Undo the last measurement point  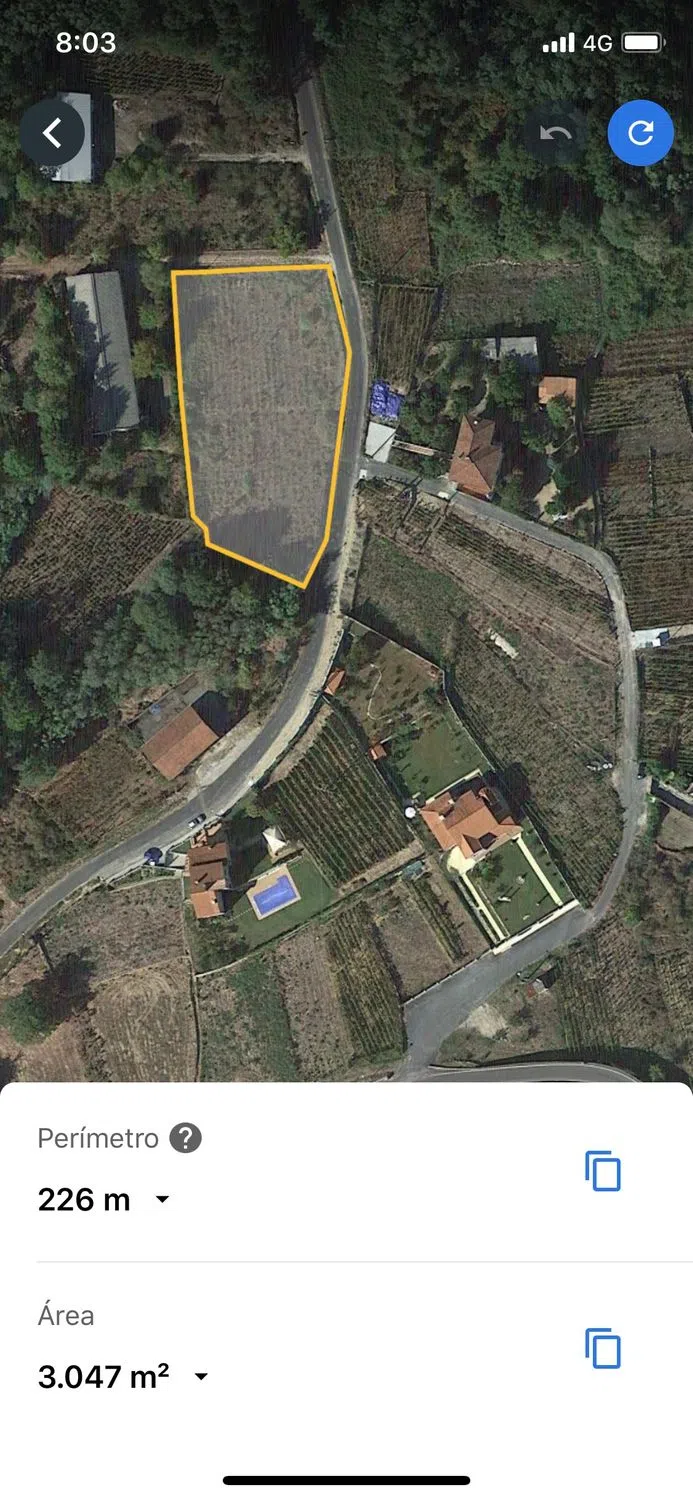(556, 133)
